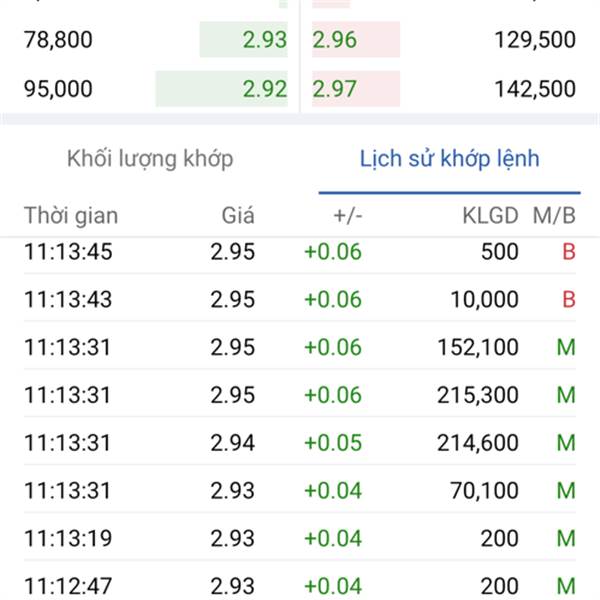Switch to the Khối lượng khớp tab

[x=150, y=158]
